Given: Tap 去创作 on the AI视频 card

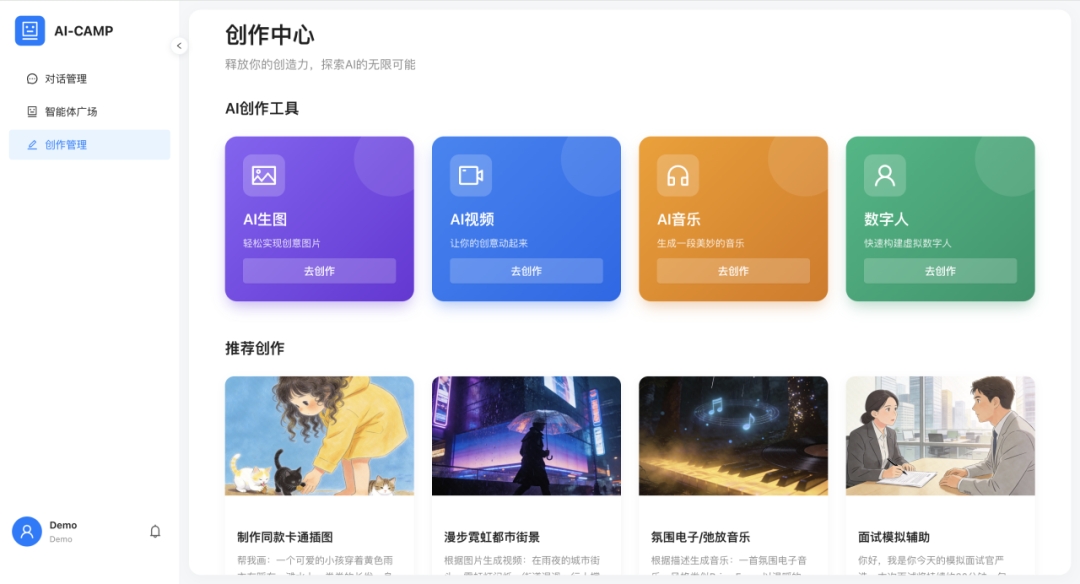Looking at the screenshot, I should (526, 271).
